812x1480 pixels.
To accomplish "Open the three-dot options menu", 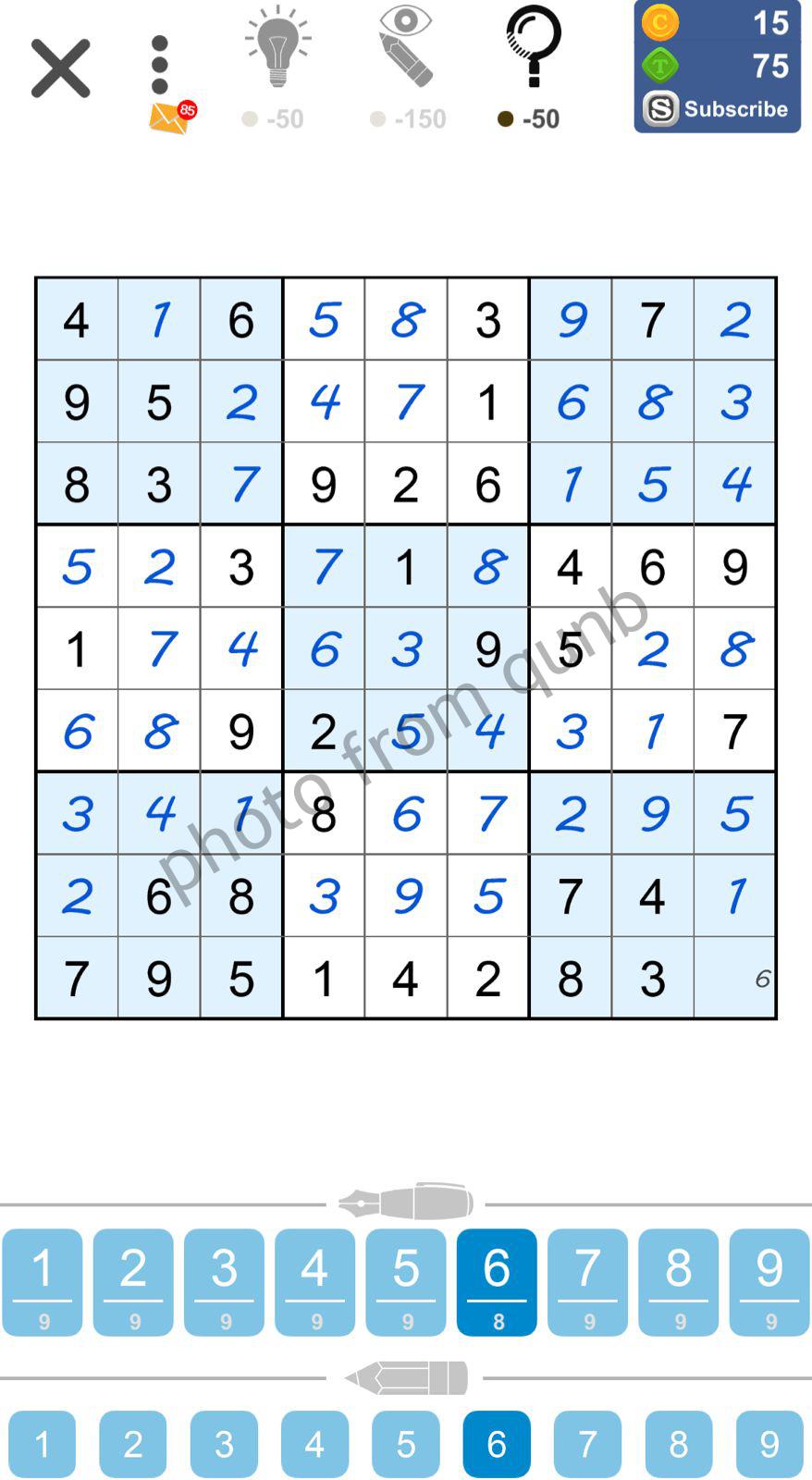I will 159,60.
